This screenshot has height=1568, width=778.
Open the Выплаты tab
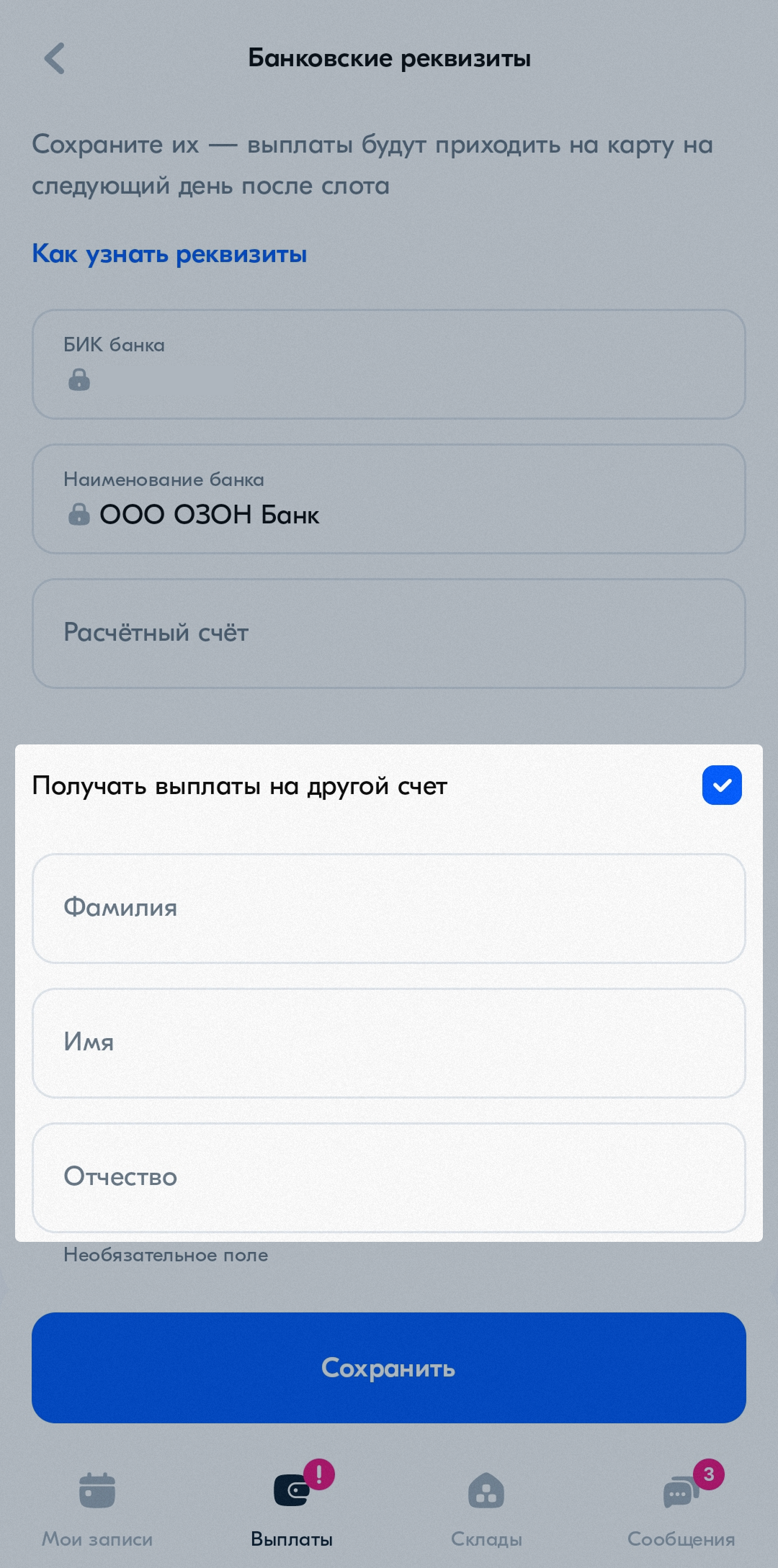point(292,1509)
